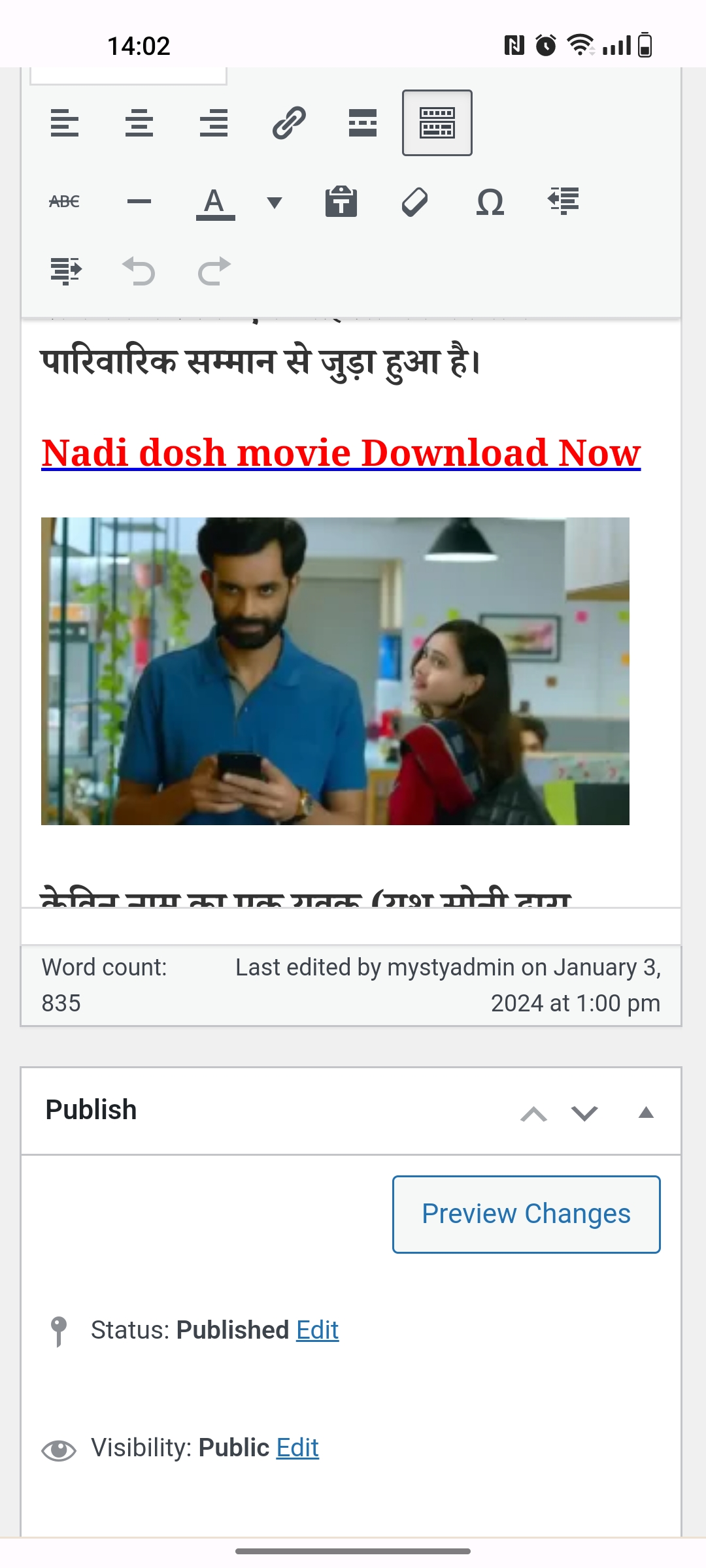Align text to the right
This screenshot has width=706, height=1568.
(x=214, y=123)
